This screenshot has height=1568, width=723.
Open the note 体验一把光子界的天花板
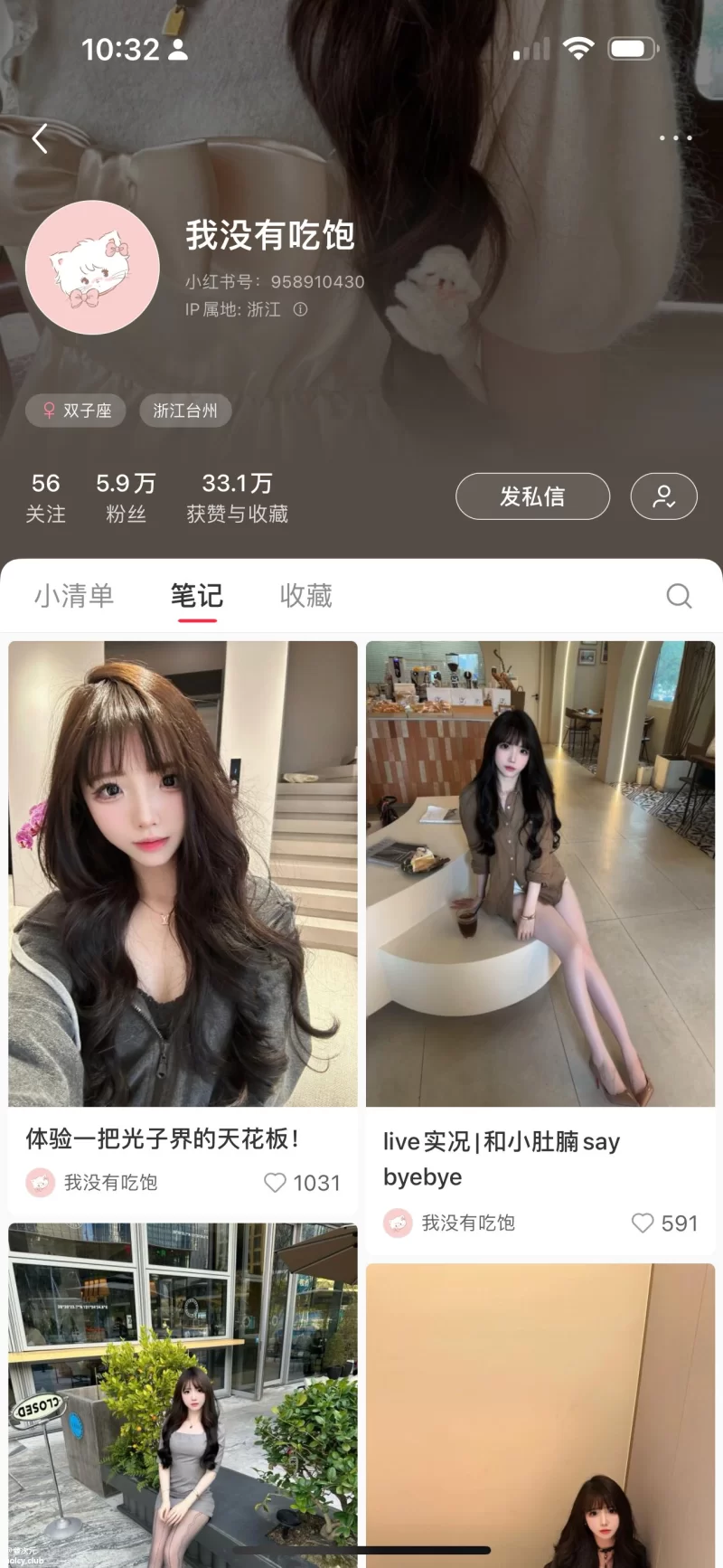coord(183,874)
